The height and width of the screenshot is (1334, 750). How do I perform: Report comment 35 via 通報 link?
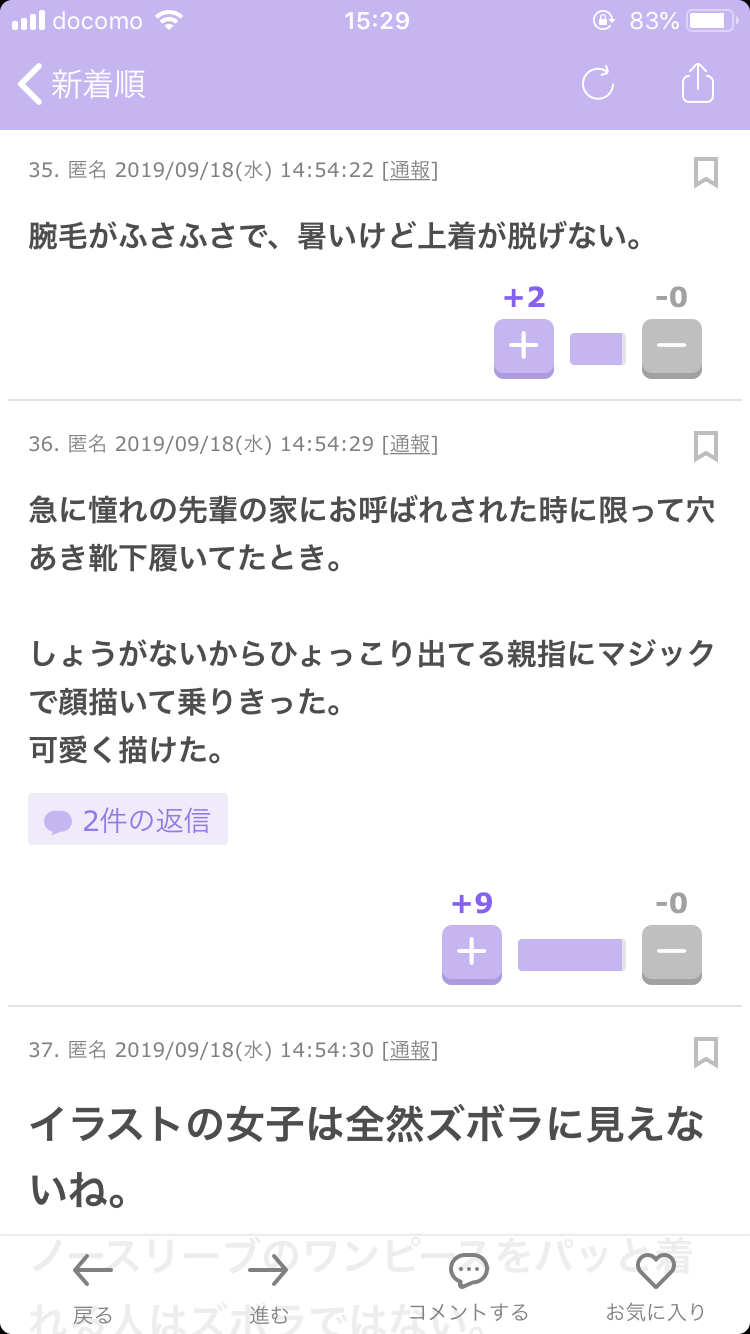[410, 170]
